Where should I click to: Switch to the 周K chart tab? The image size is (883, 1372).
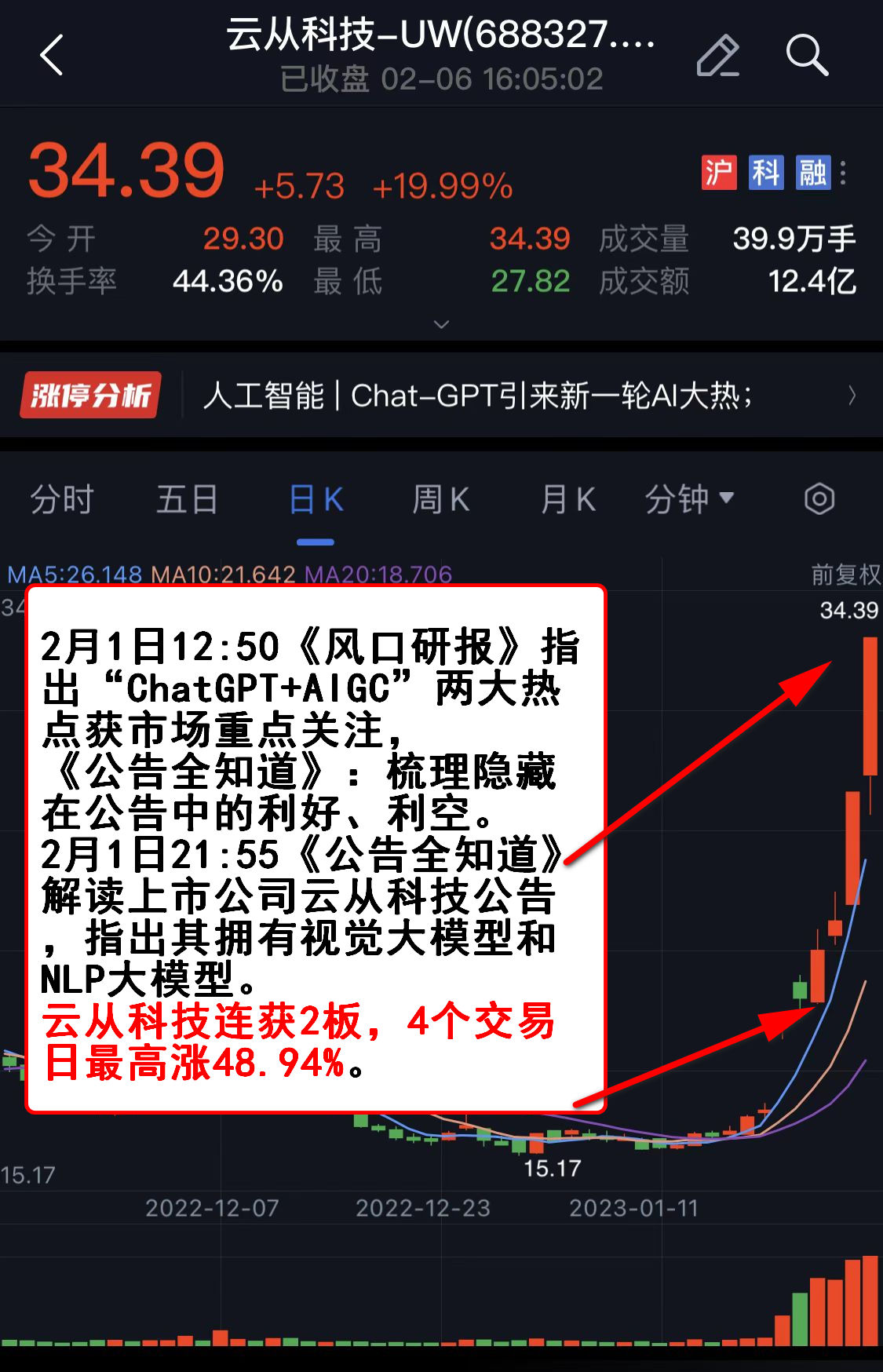pos(440,500)
